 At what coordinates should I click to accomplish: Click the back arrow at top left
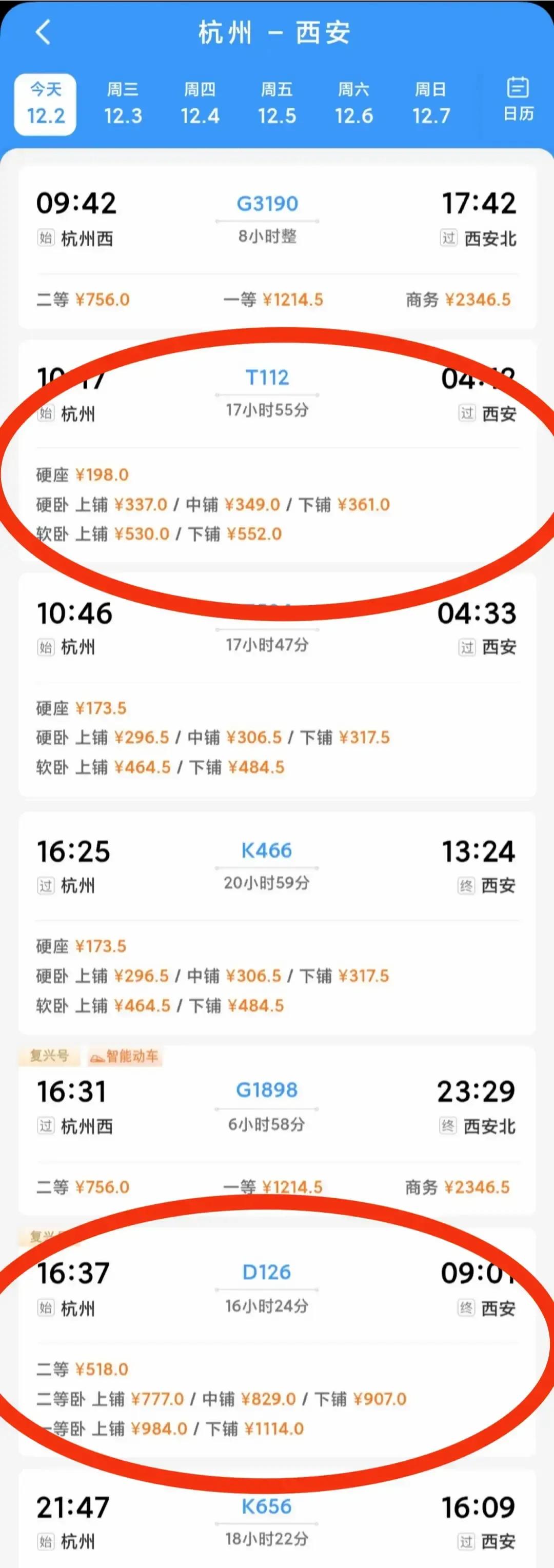(x=42, y=33)
